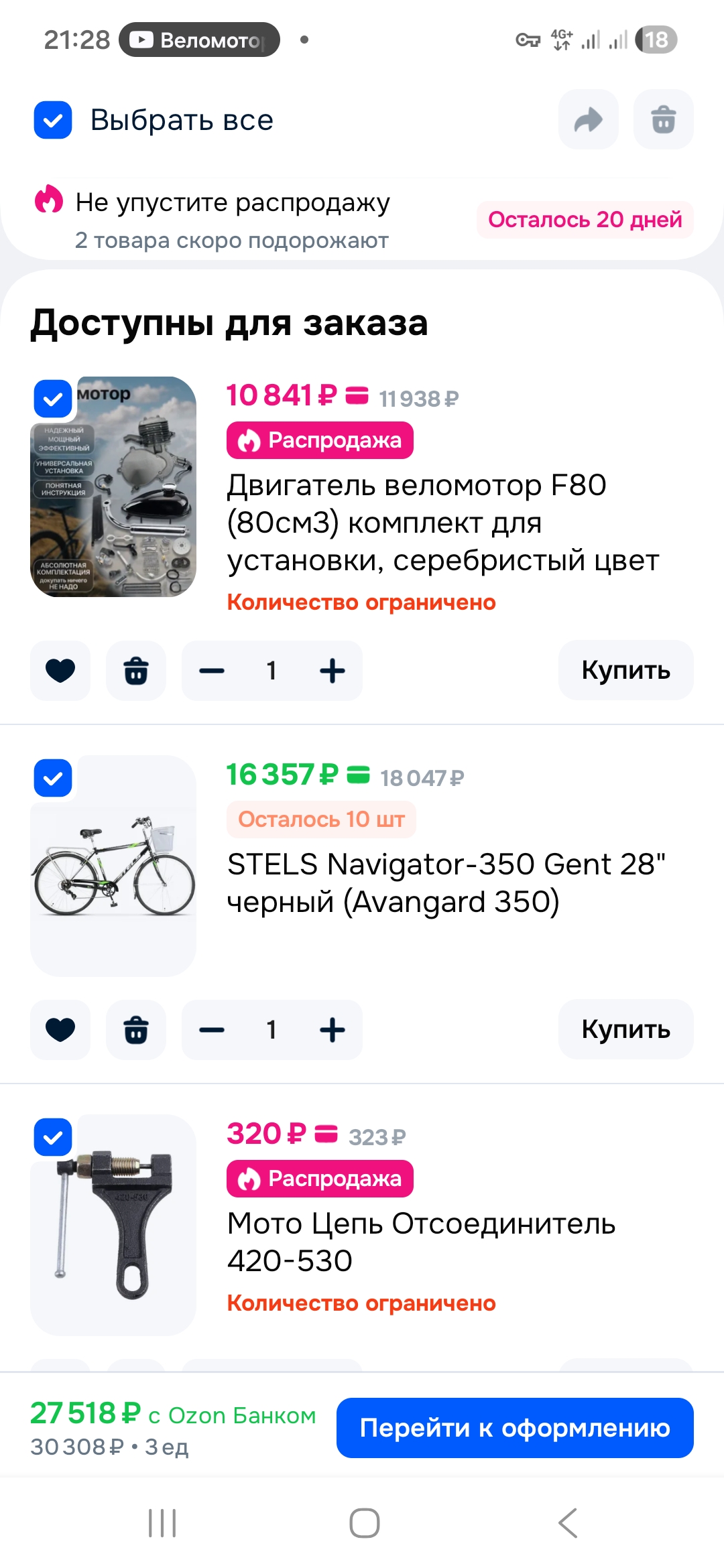Uncheck the Двигатель веломотор F80 item
The height and width of the screenshot is (1568, 724).
tap(53, 399)
